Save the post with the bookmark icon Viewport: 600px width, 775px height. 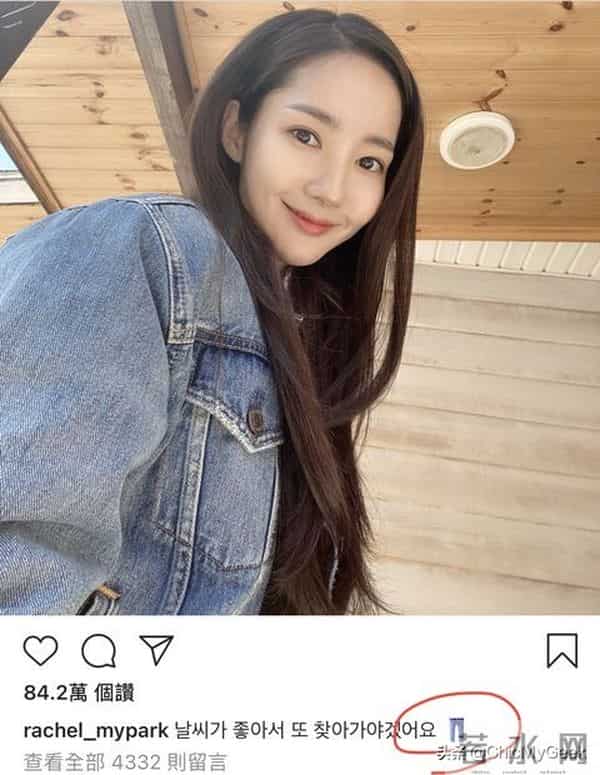562,651
